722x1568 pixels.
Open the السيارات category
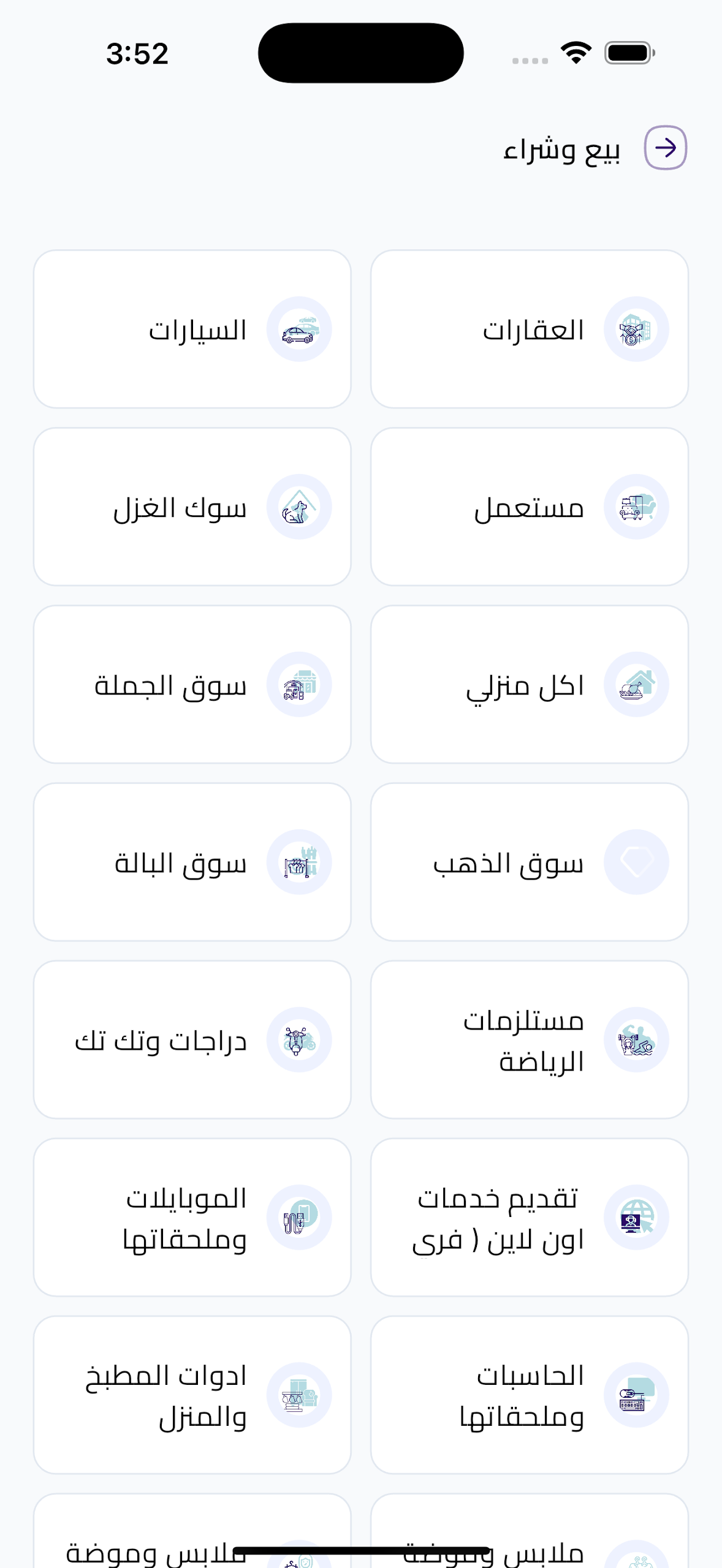click(x=192, y=329)
